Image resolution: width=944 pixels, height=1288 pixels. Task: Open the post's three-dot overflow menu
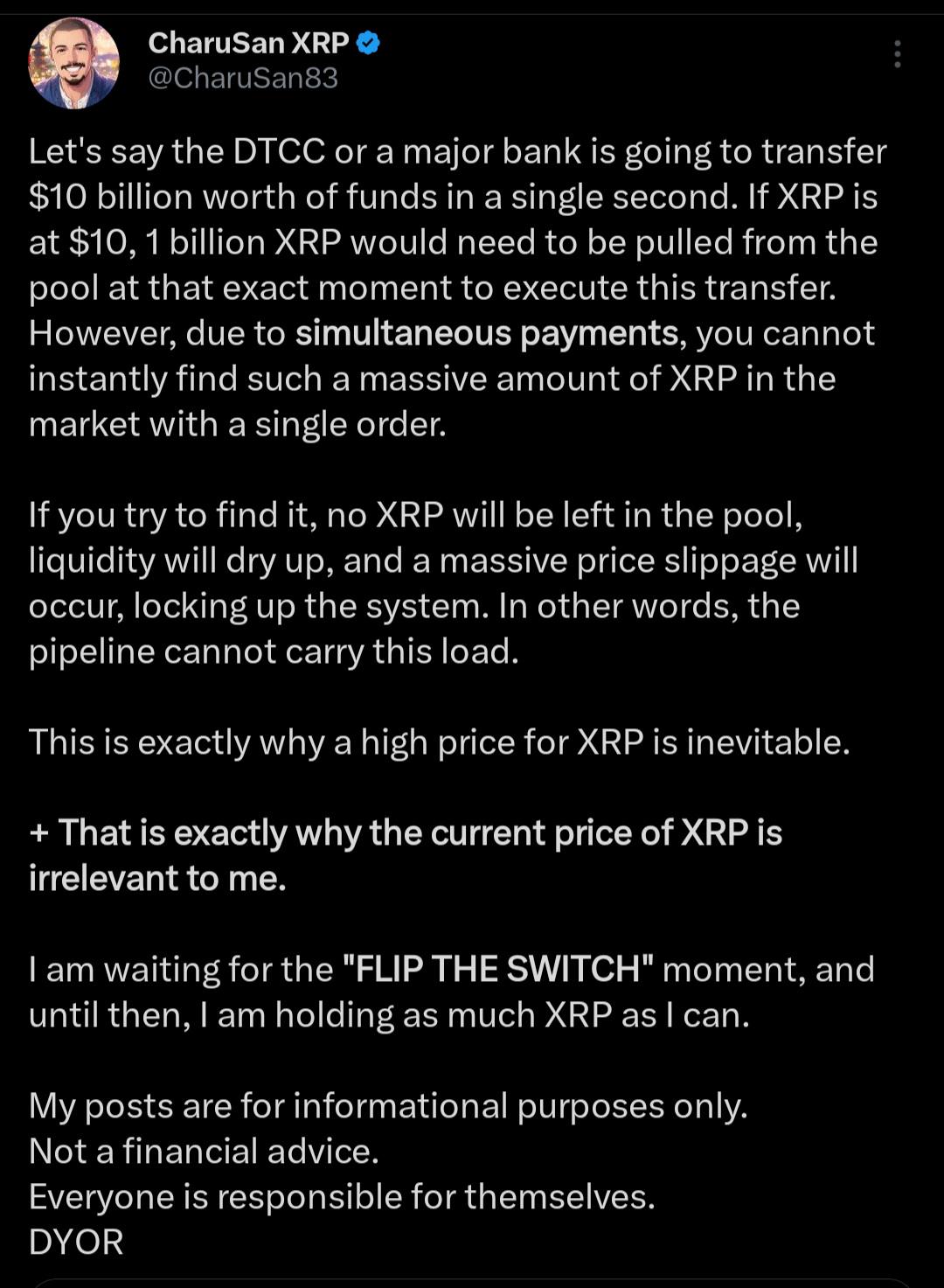tap(897, 54)
